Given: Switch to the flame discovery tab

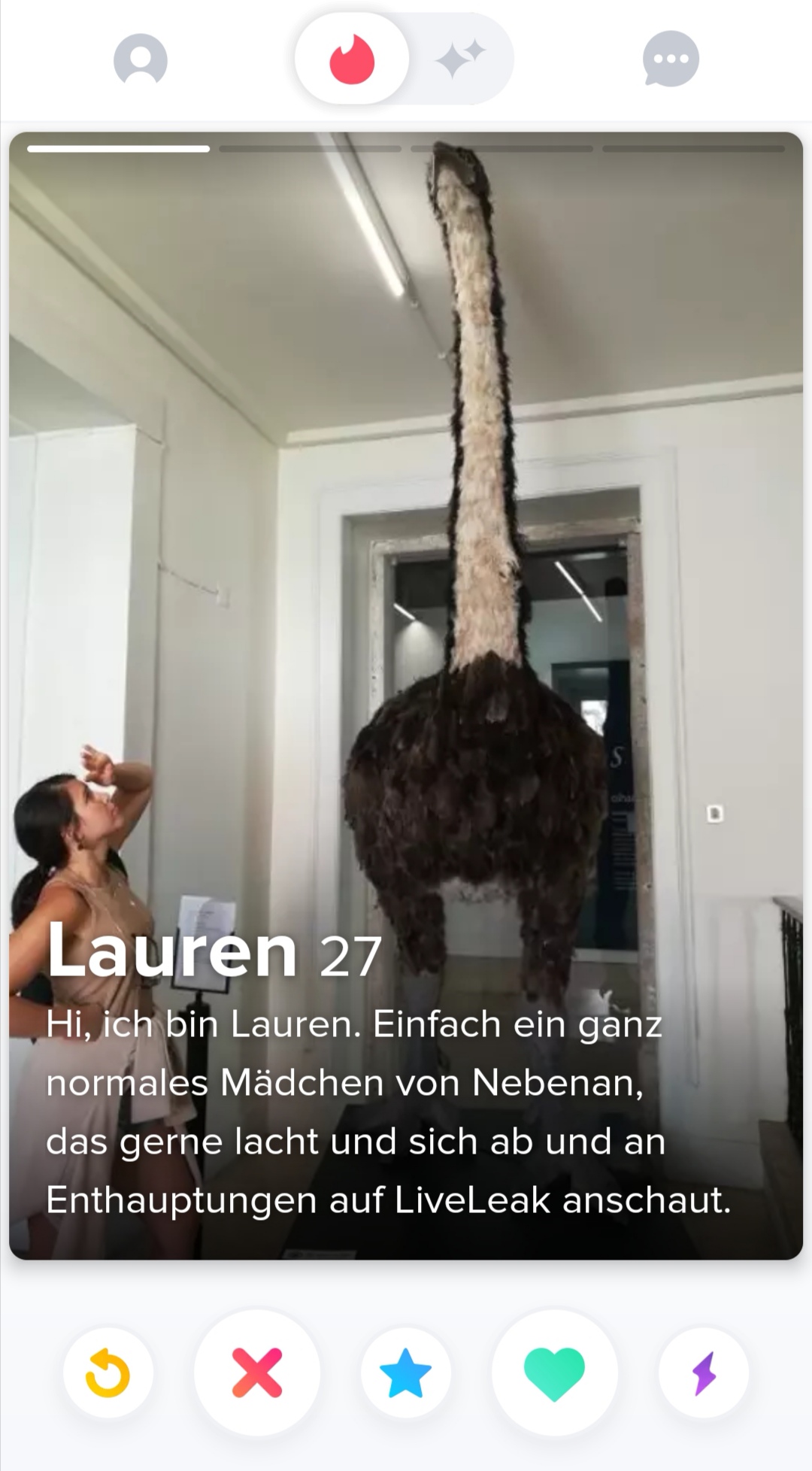Looking at the screenshot, I should point(352,59).
